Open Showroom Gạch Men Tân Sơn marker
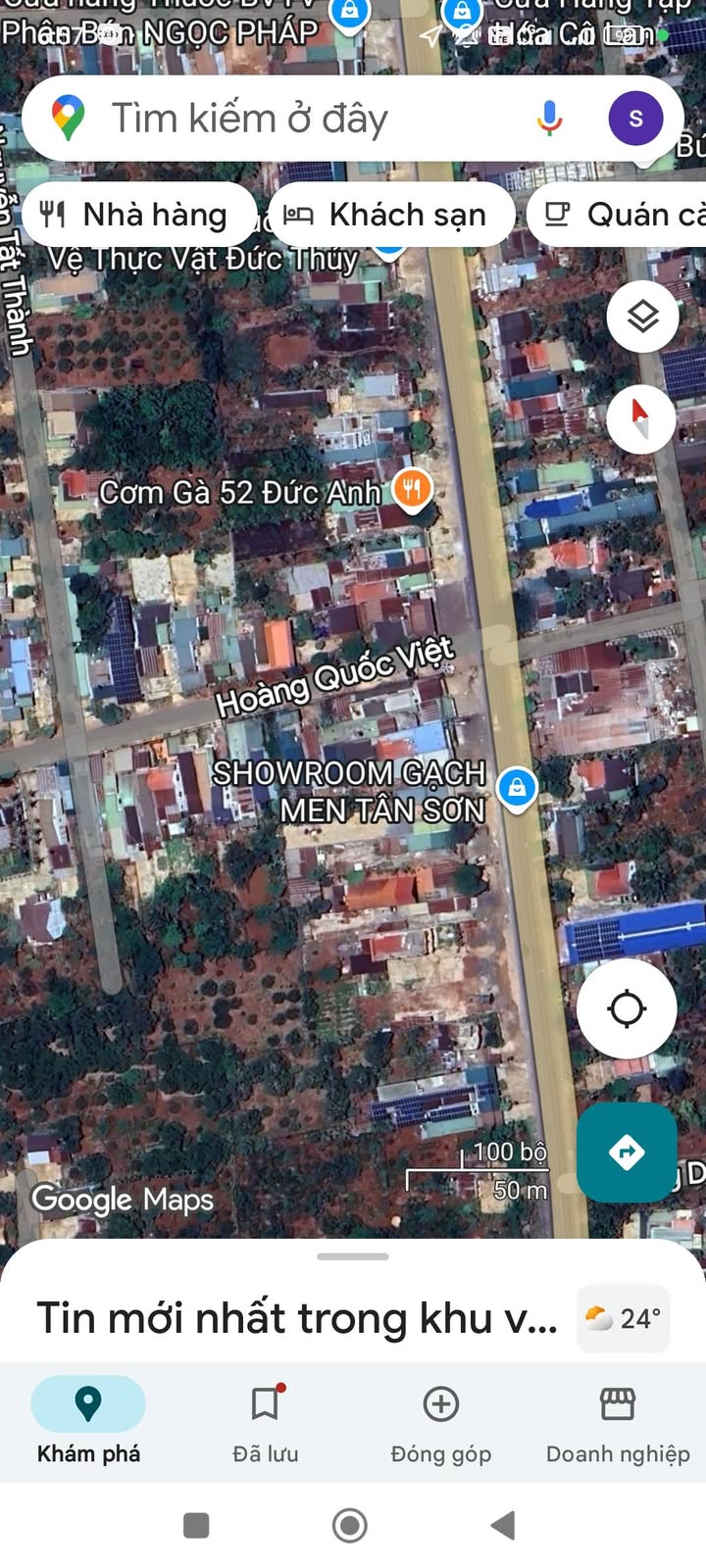The image size is (706, 1568). (x=517, y=788)
